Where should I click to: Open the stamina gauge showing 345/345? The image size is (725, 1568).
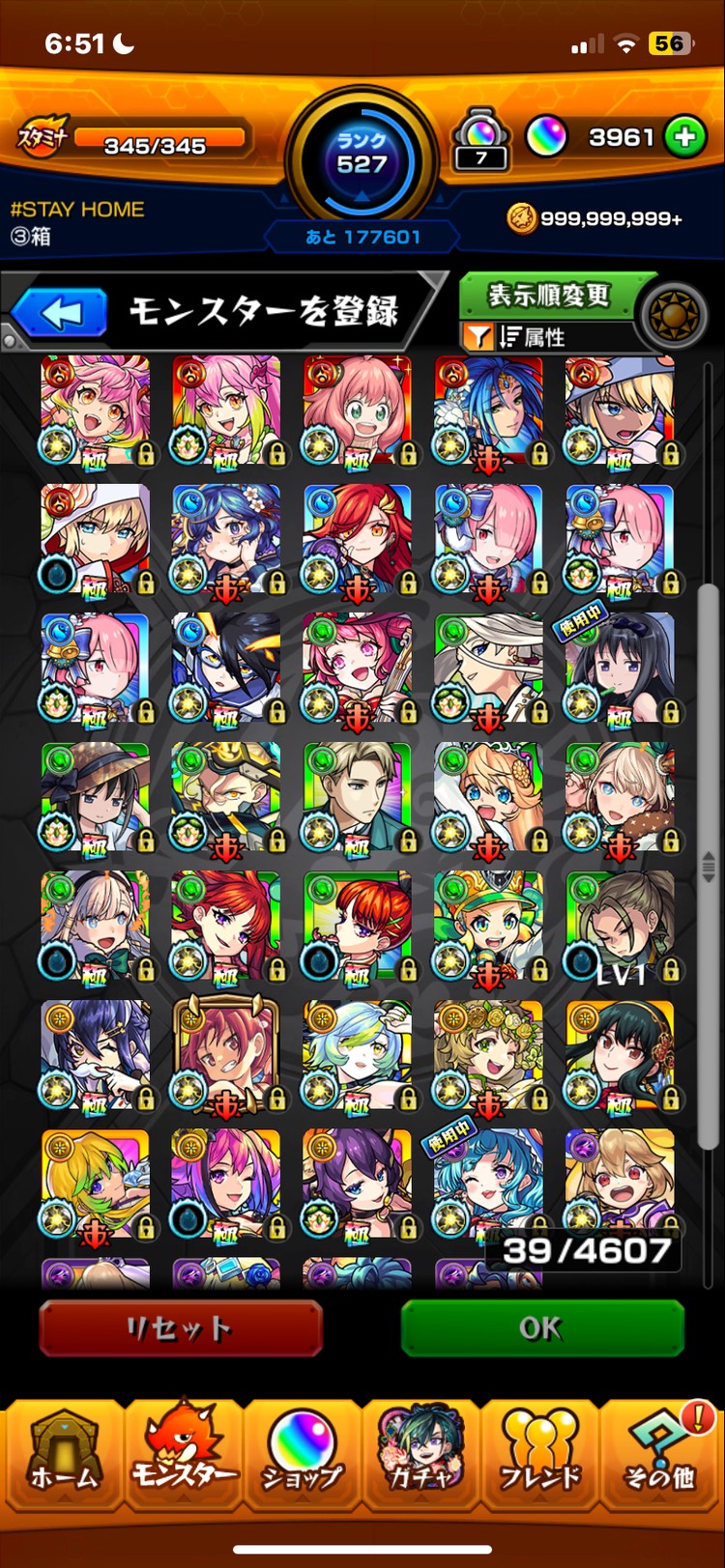click(155, 140)
